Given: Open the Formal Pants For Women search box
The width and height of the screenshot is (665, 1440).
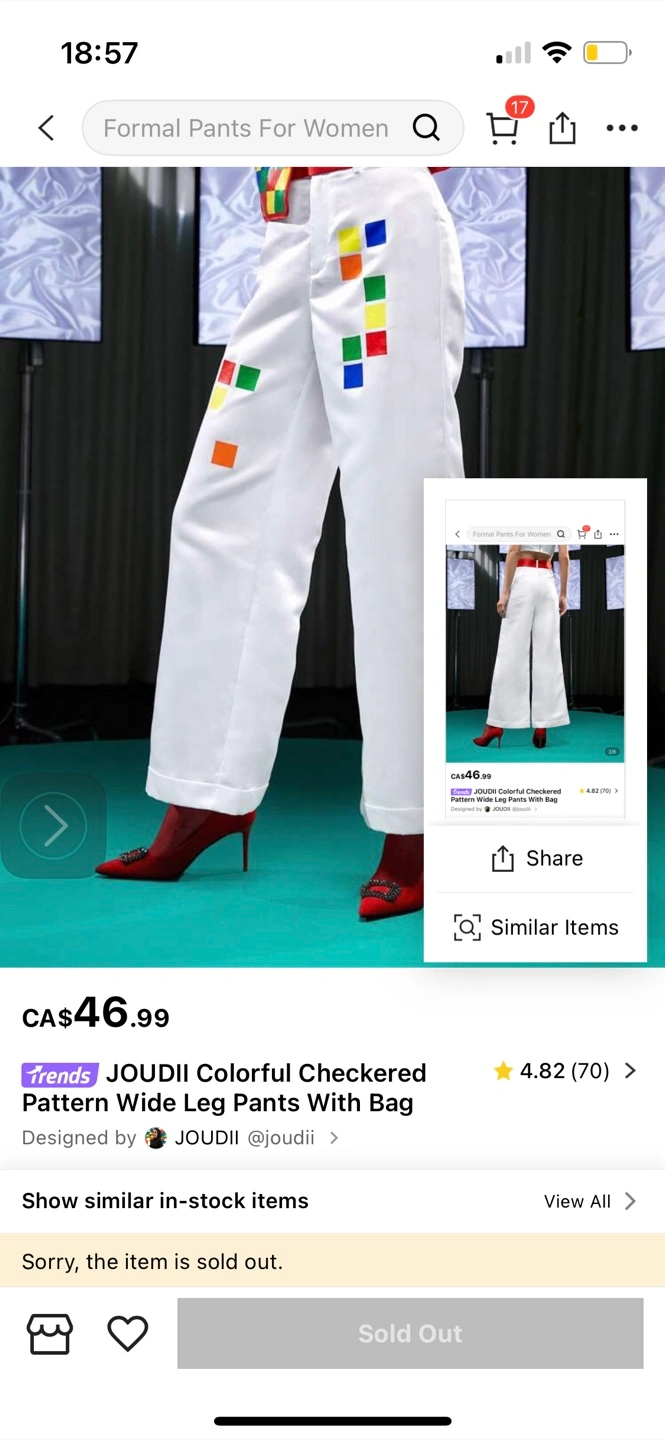Looking at the screenshot, I should [272, 128].
